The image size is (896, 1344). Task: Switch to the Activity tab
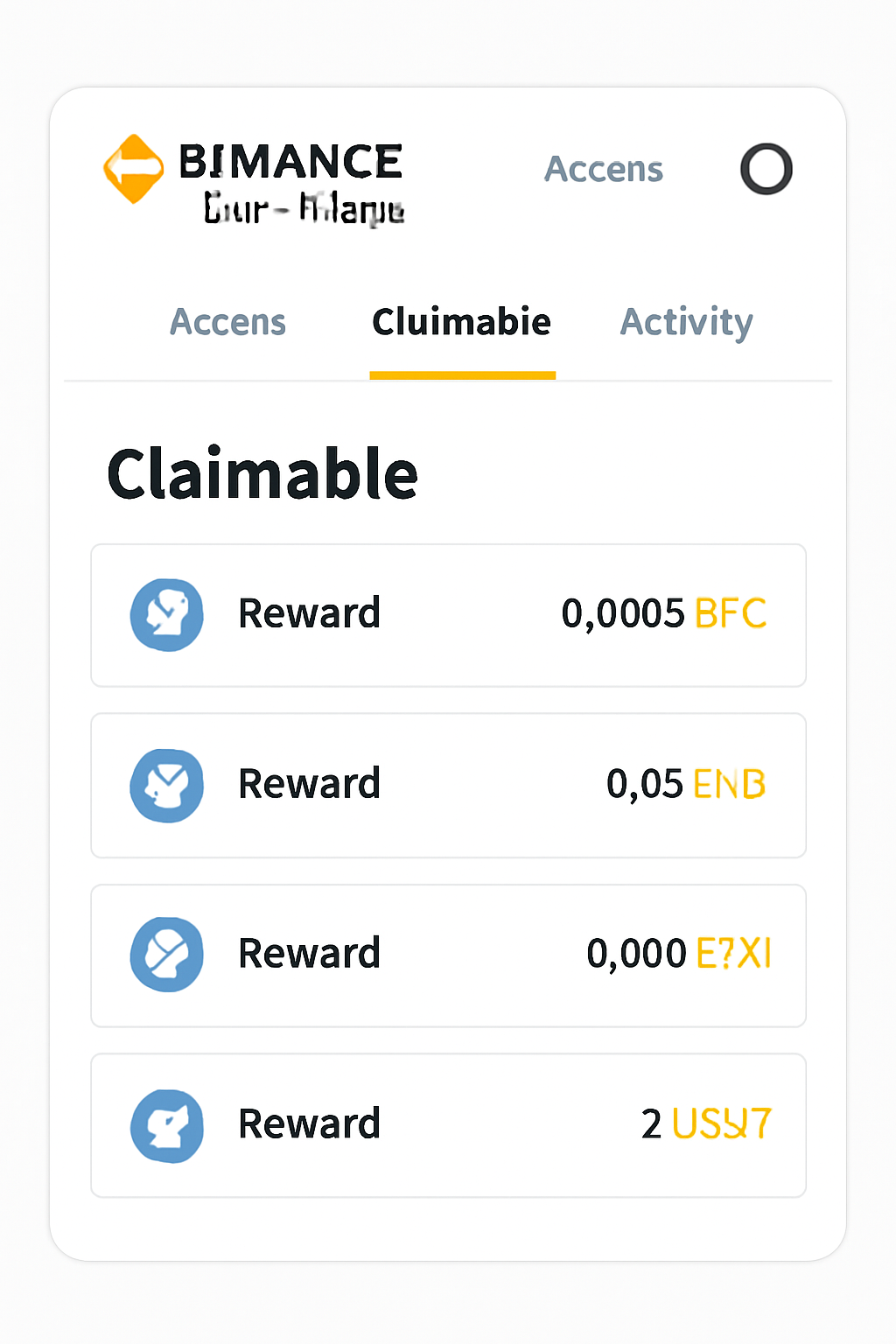click(x=686, y=322)
